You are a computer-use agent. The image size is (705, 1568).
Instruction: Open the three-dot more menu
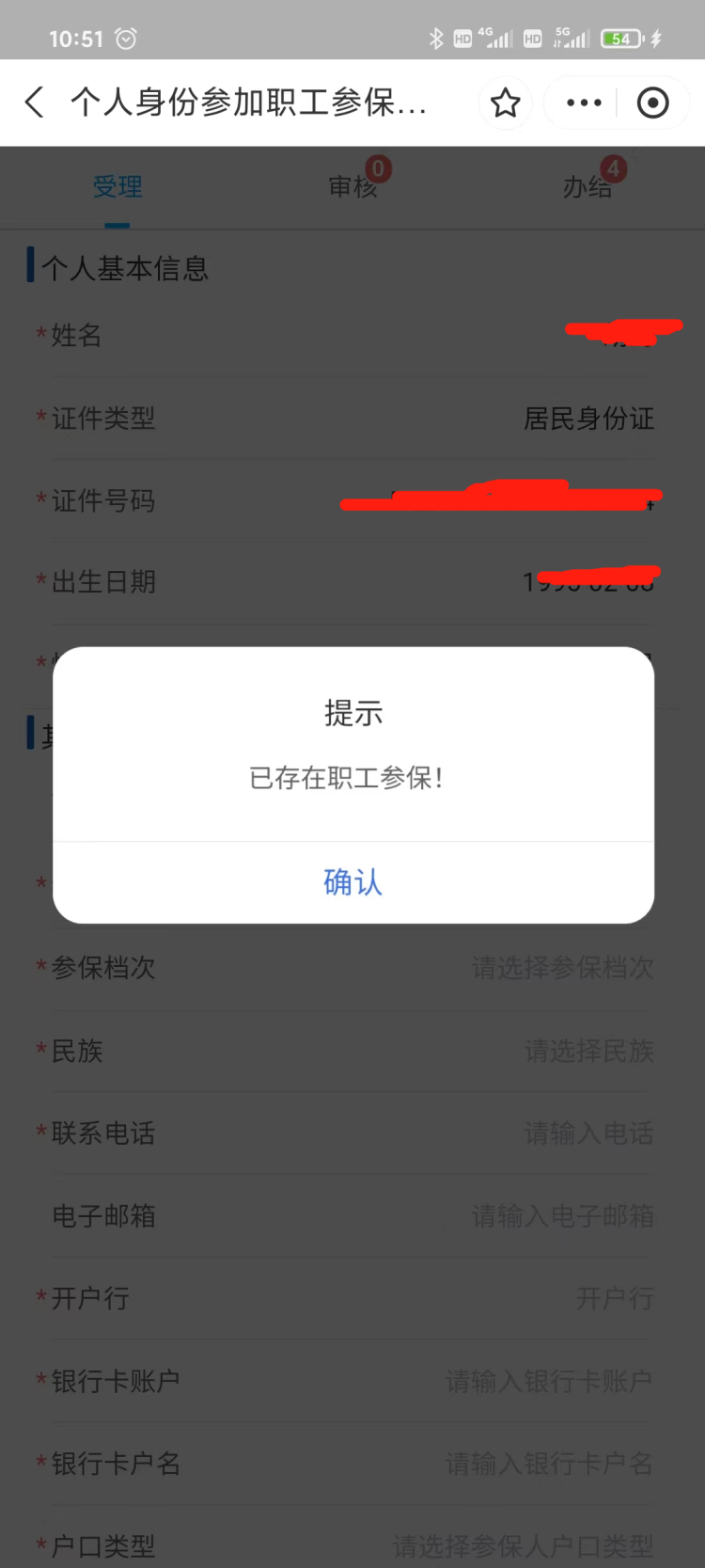pyautogui.click(x=584, y=103)
